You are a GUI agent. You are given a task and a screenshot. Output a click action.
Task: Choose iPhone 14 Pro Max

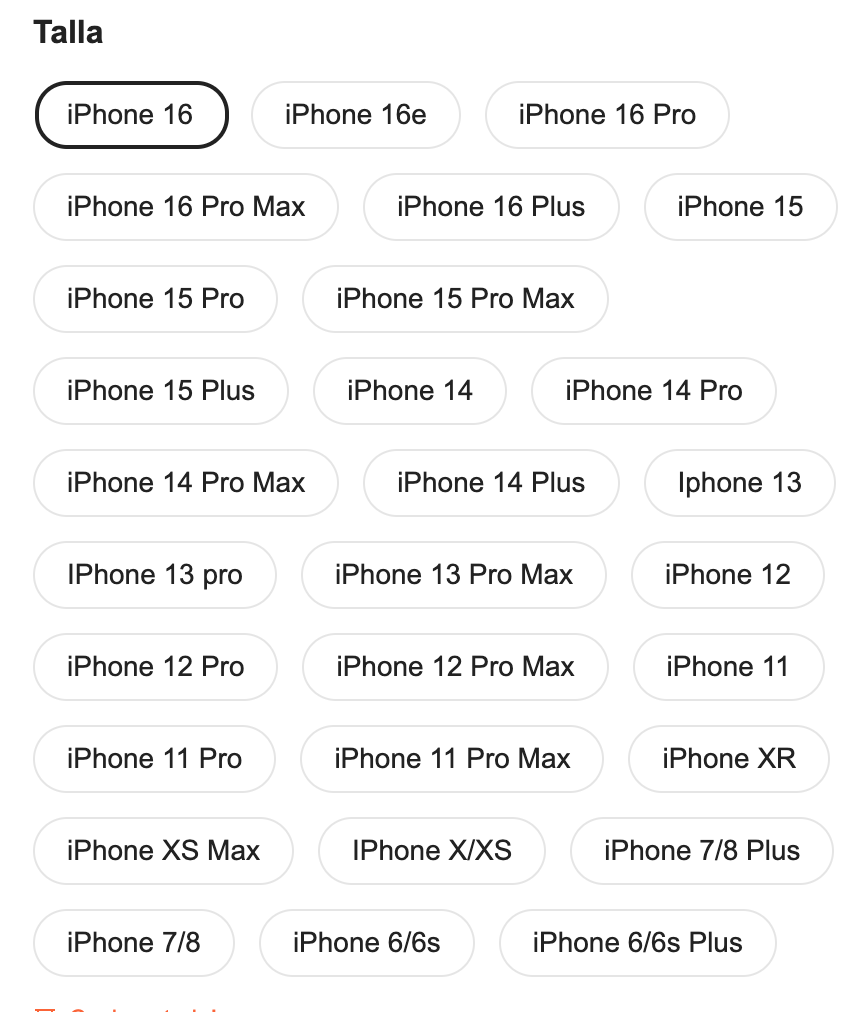(x=186, y=483)
